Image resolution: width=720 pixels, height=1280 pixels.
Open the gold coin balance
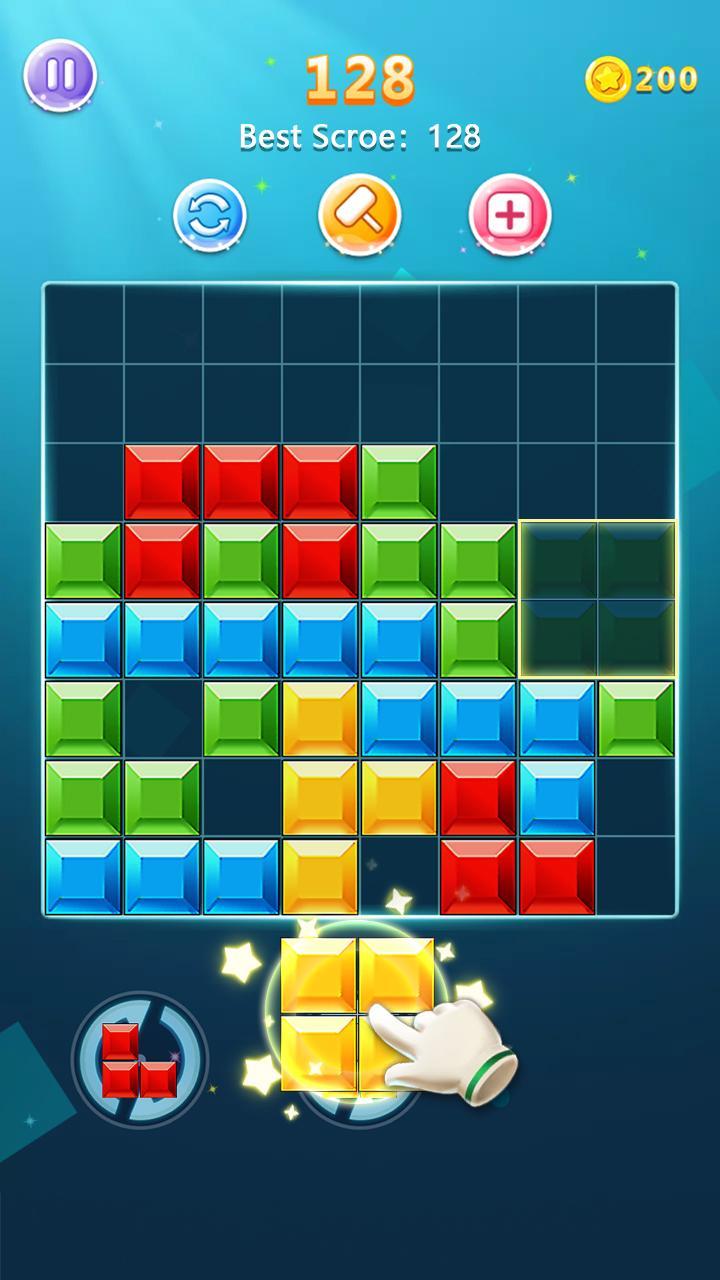(x=642, y=78)
